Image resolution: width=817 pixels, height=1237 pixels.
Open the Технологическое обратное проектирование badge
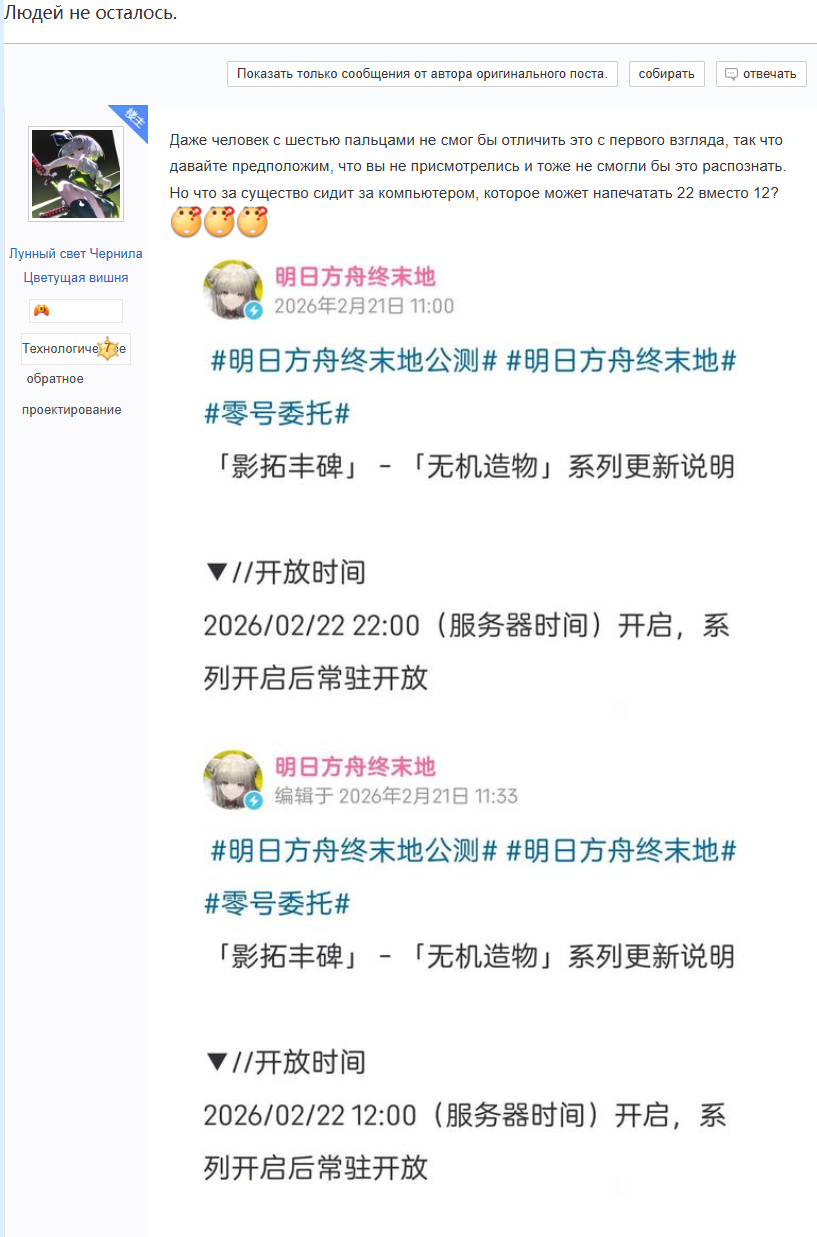pos(76,349)
